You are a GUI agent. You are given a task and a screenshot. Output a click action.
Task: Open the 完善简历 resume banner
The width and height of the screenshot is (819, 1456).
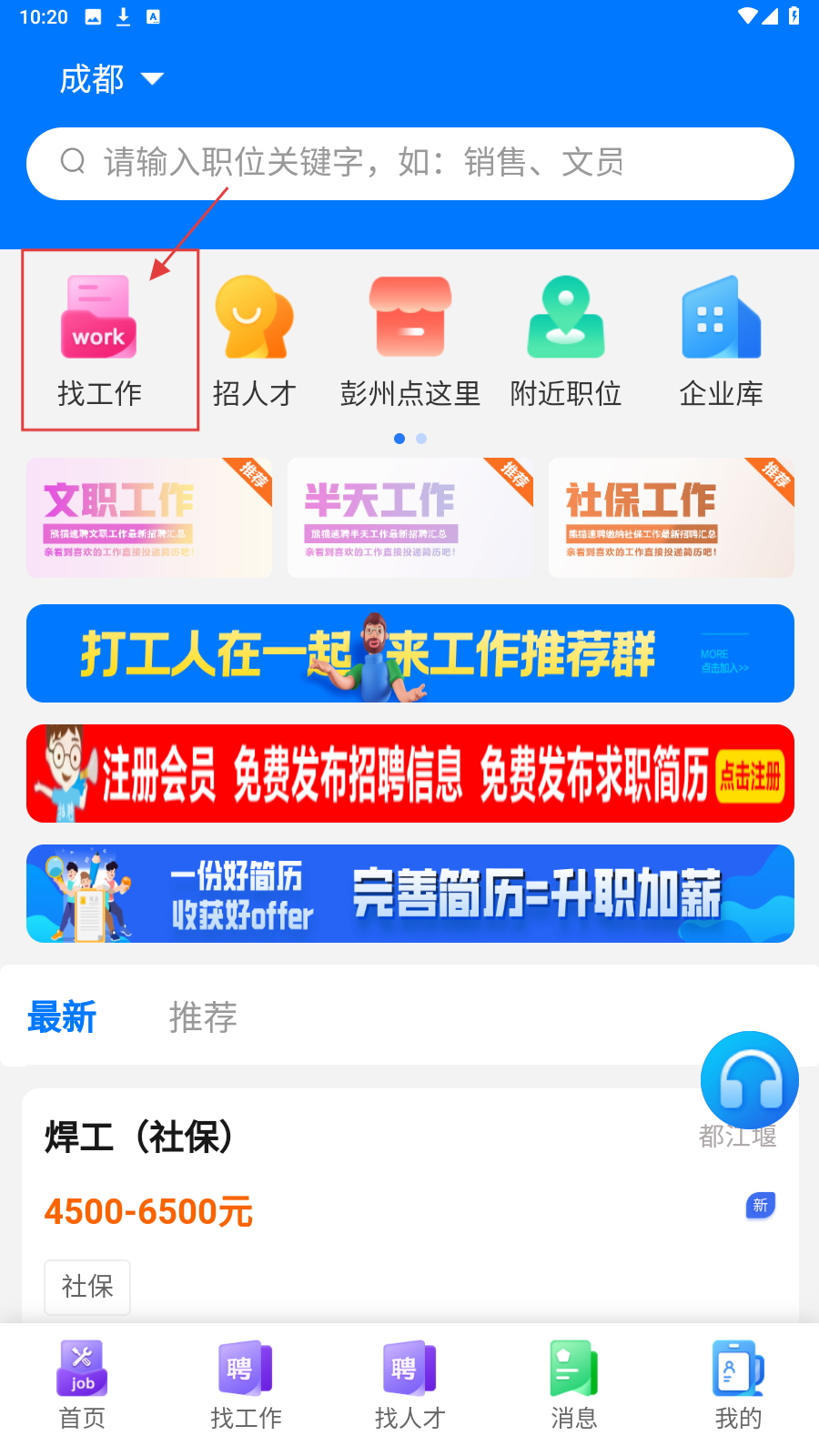coord(409,894)
